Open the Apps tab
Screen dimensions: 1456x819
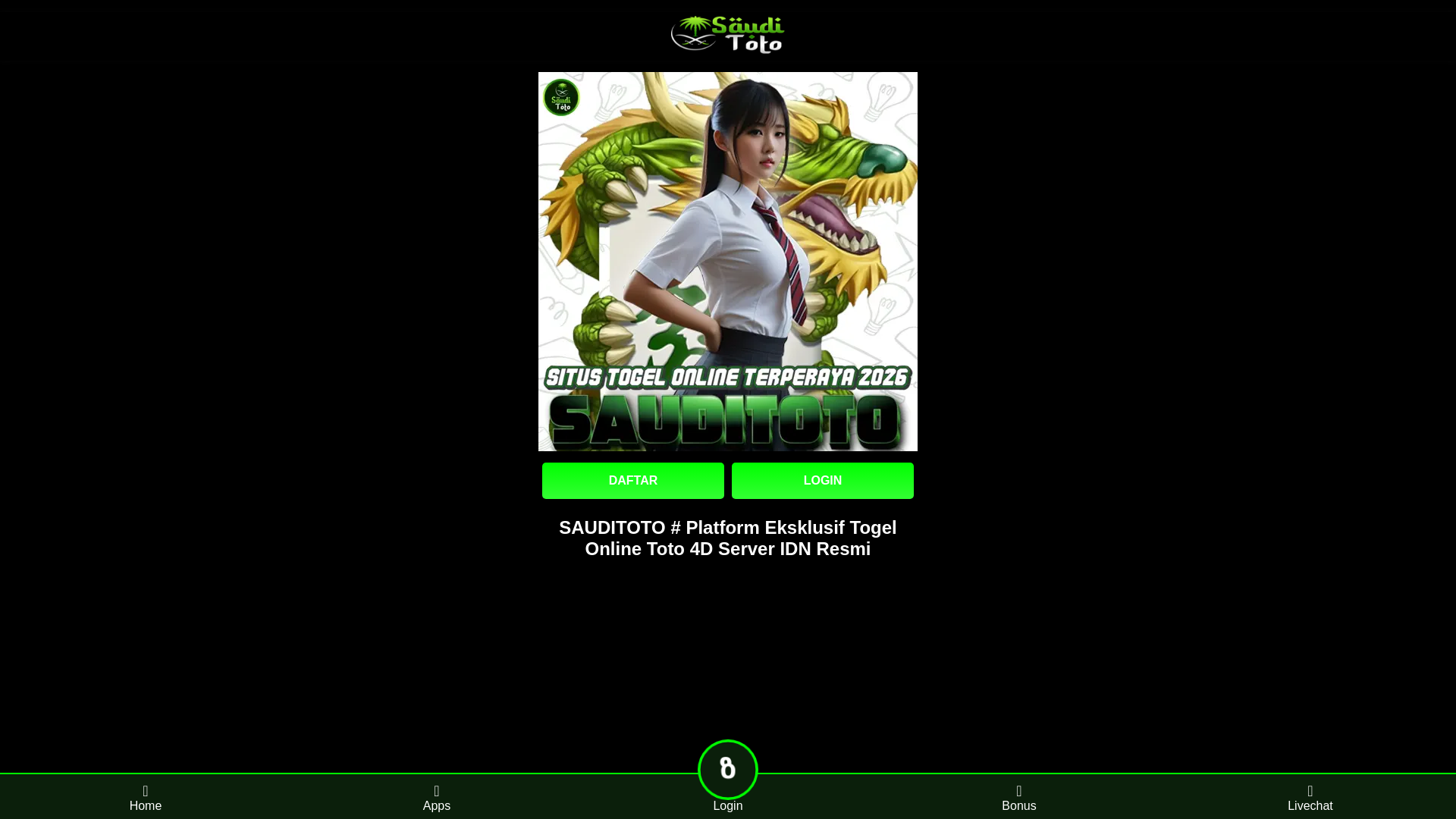436,798
